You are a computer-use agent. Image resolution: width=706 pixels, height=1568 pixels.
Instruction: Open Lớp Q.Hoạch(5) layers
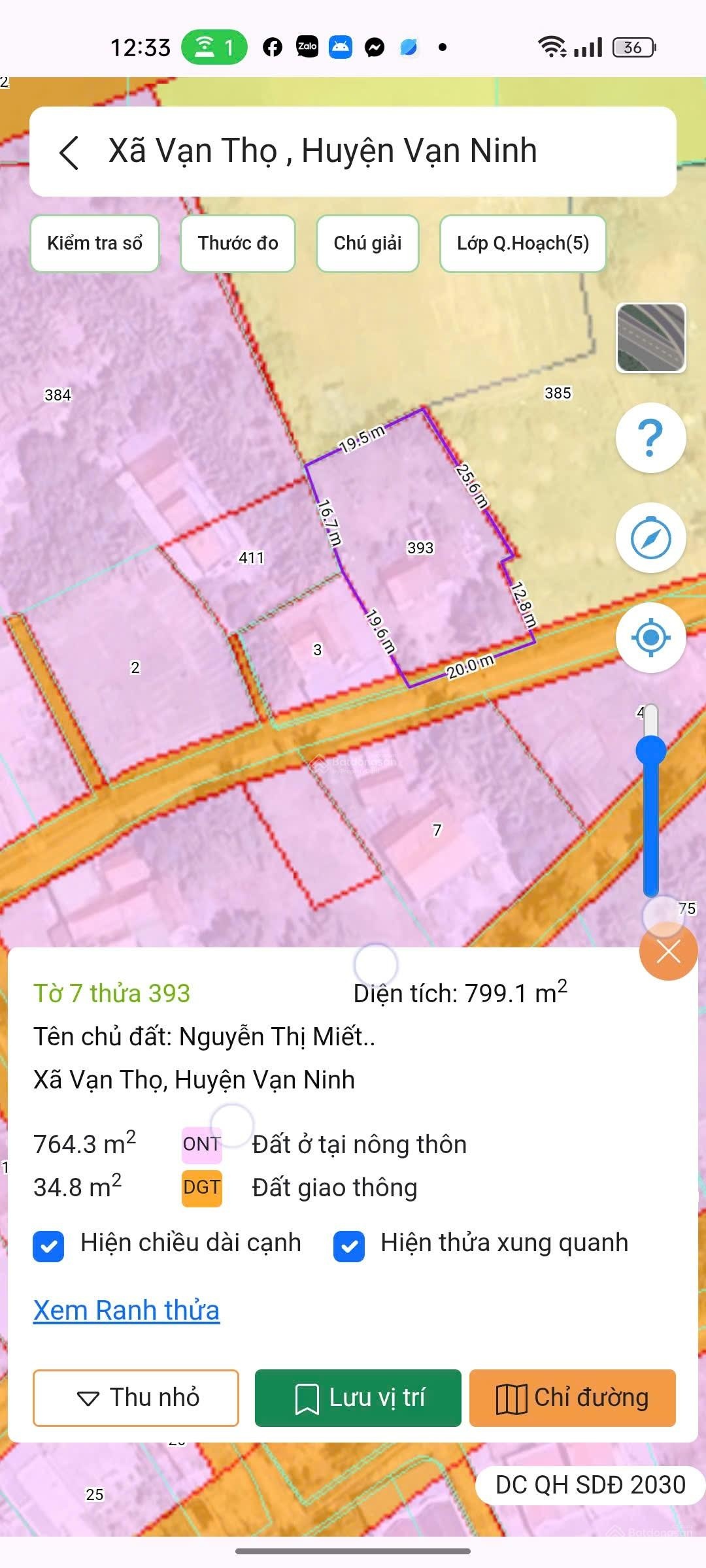point(523,243)
